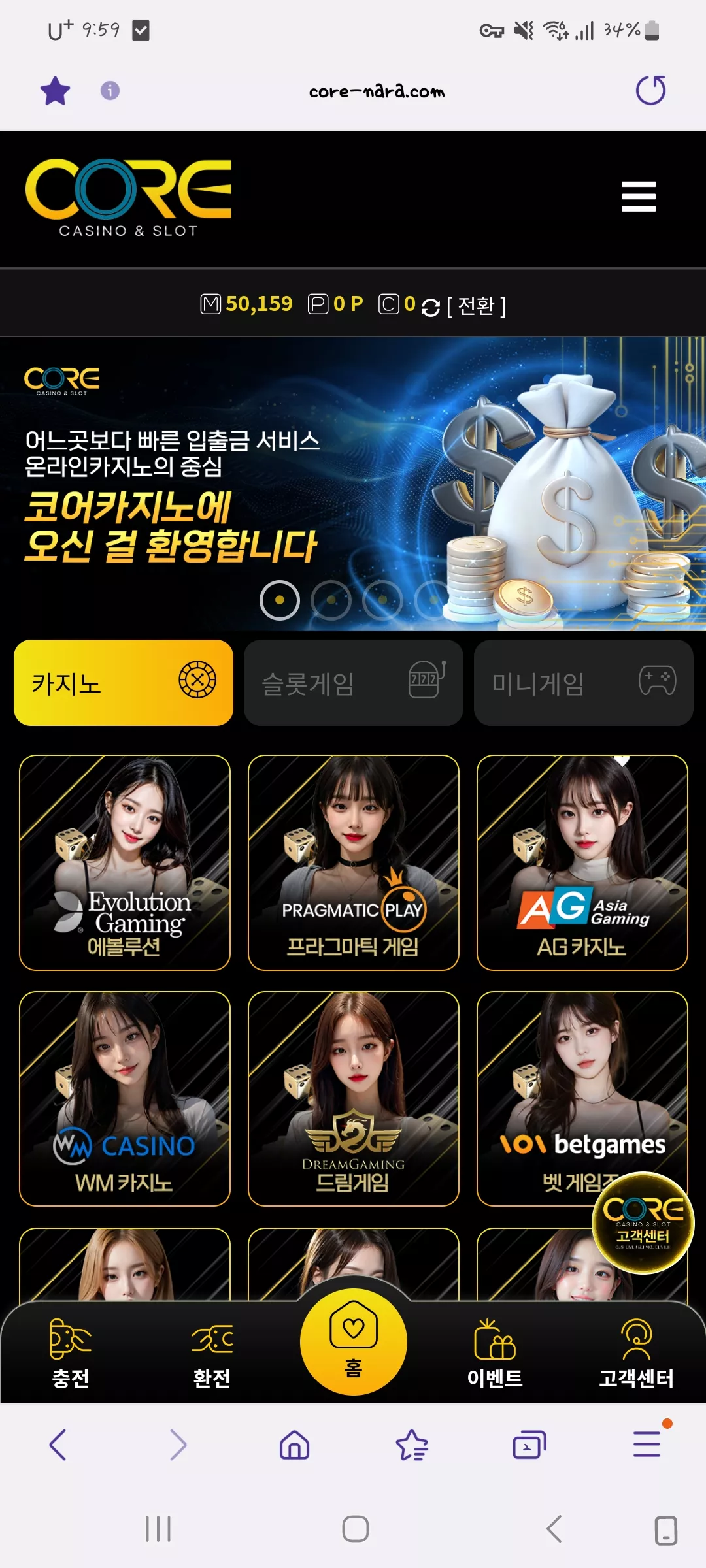Viewport: 706px width, 1568px height.
Task: Jump to the second banner slide dot
Action: pos(331,600)
